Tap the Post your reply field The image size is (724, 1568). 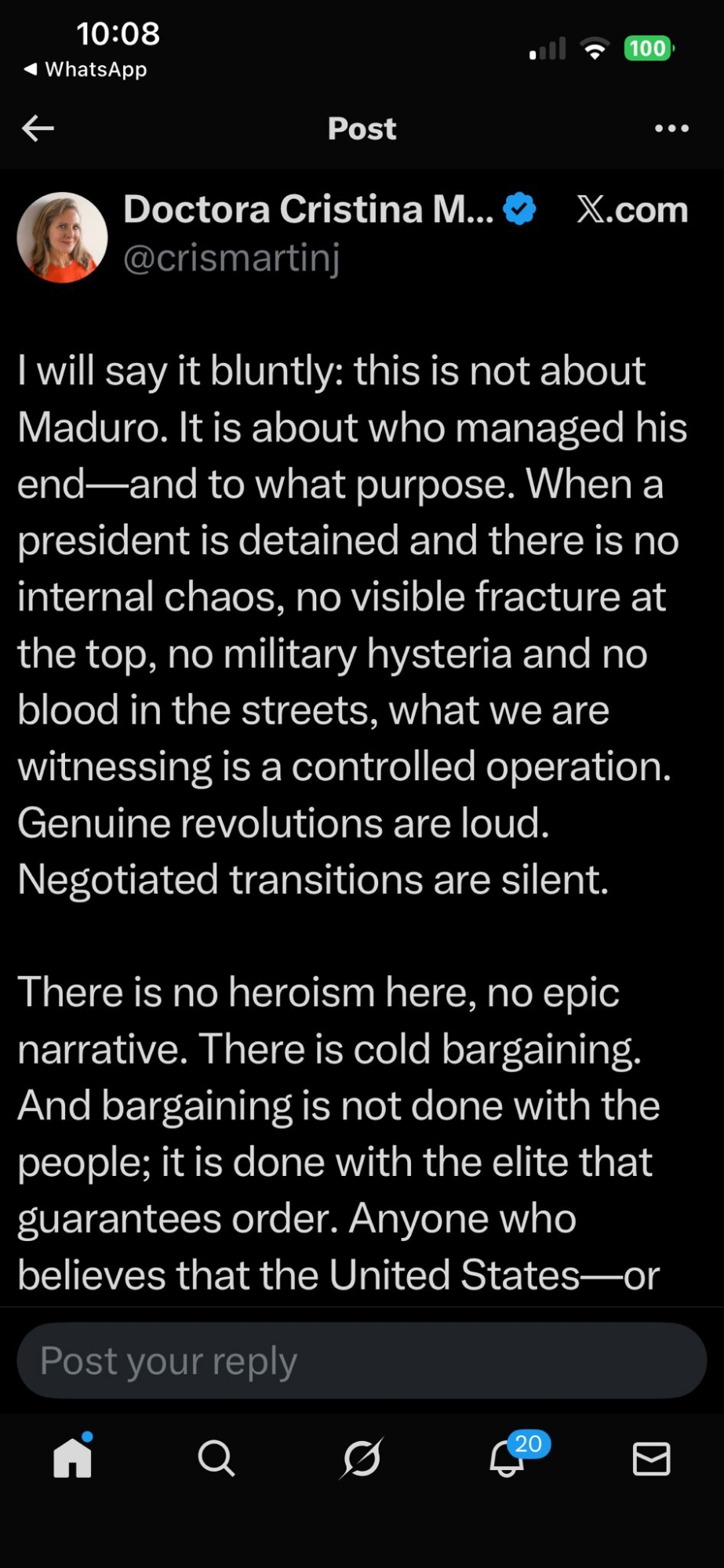pos(361,1360)
